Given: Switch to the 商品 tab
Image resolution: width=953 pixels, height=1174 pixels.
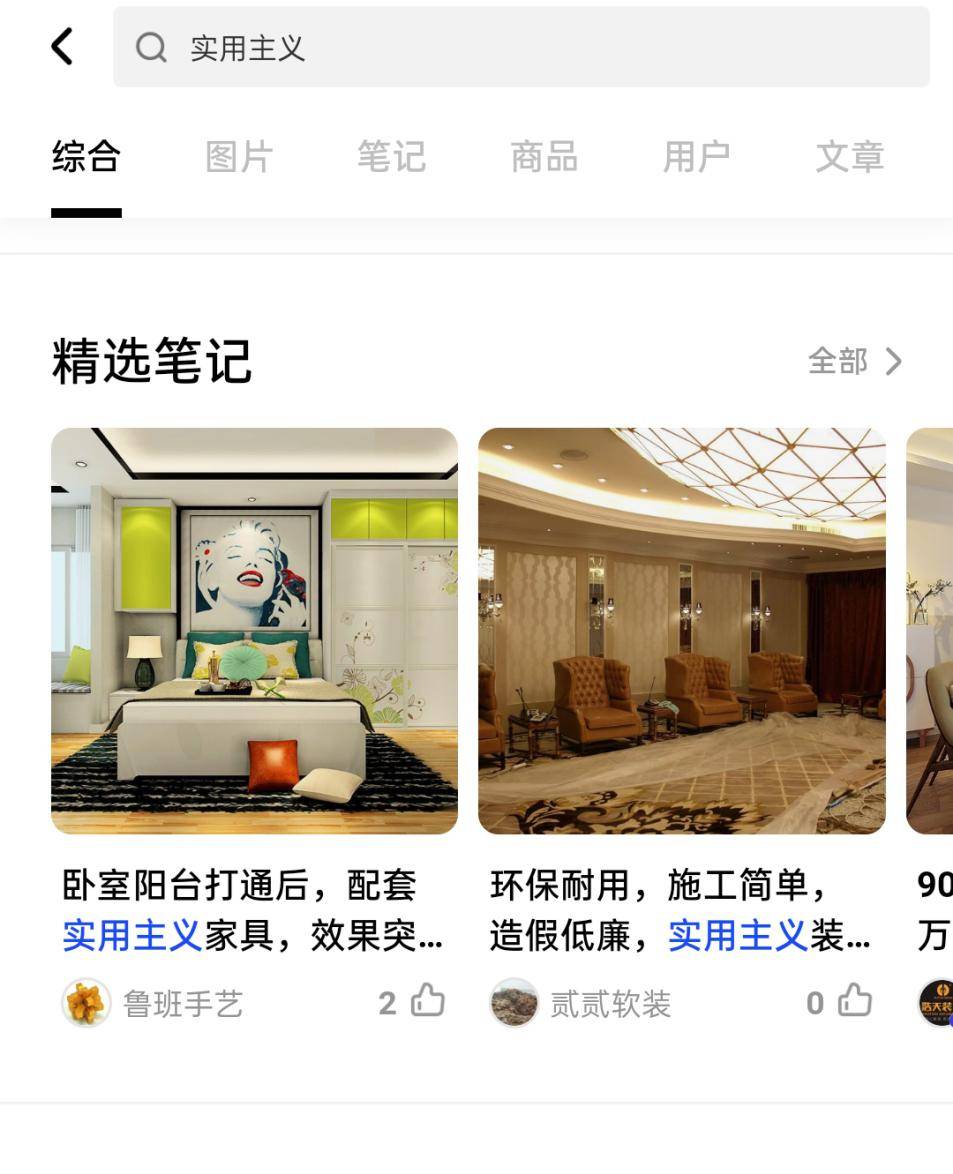Looking at the screenshot, I should (x=544, y=157).
